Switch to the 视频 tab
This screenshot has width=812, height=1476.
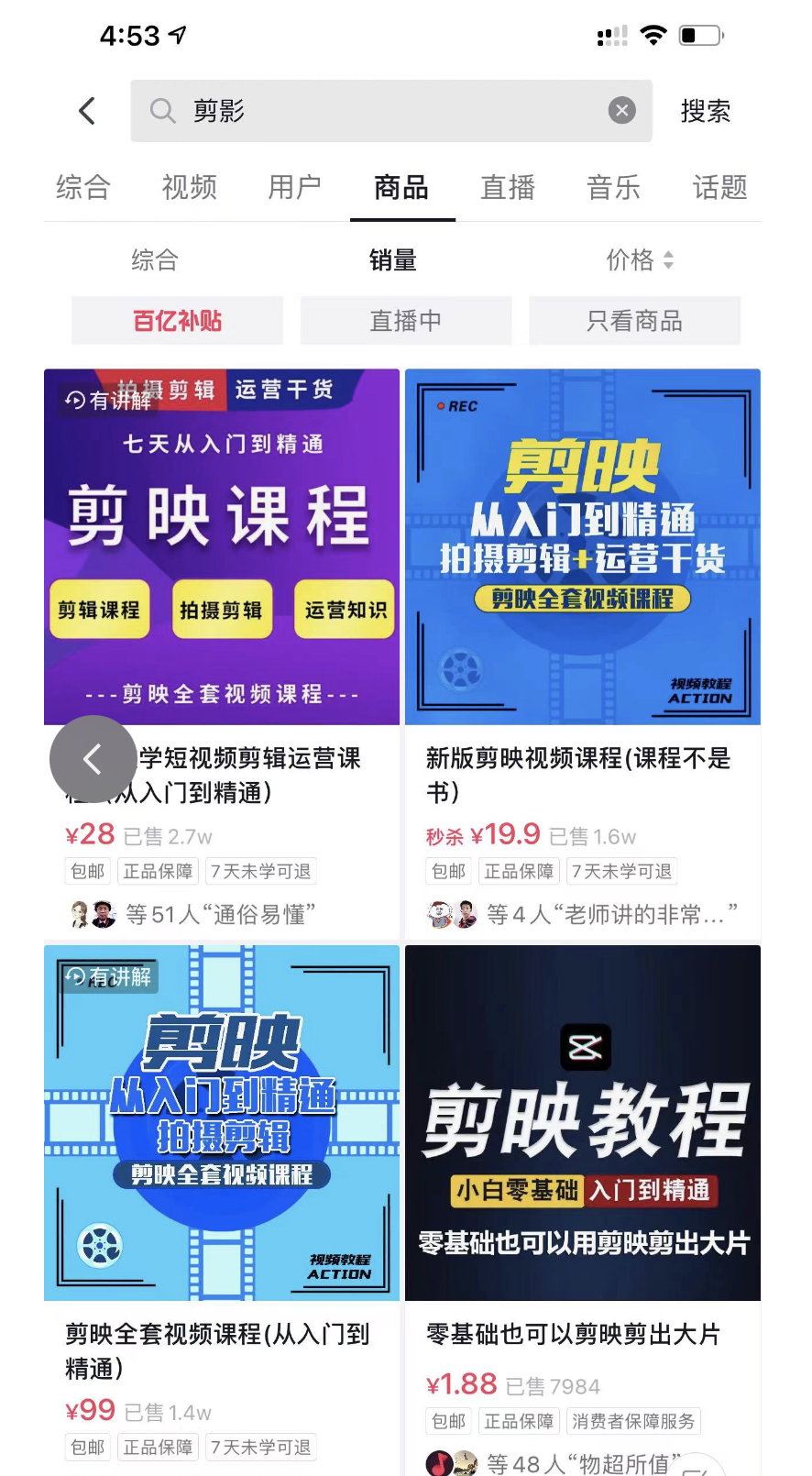point(189,188)
